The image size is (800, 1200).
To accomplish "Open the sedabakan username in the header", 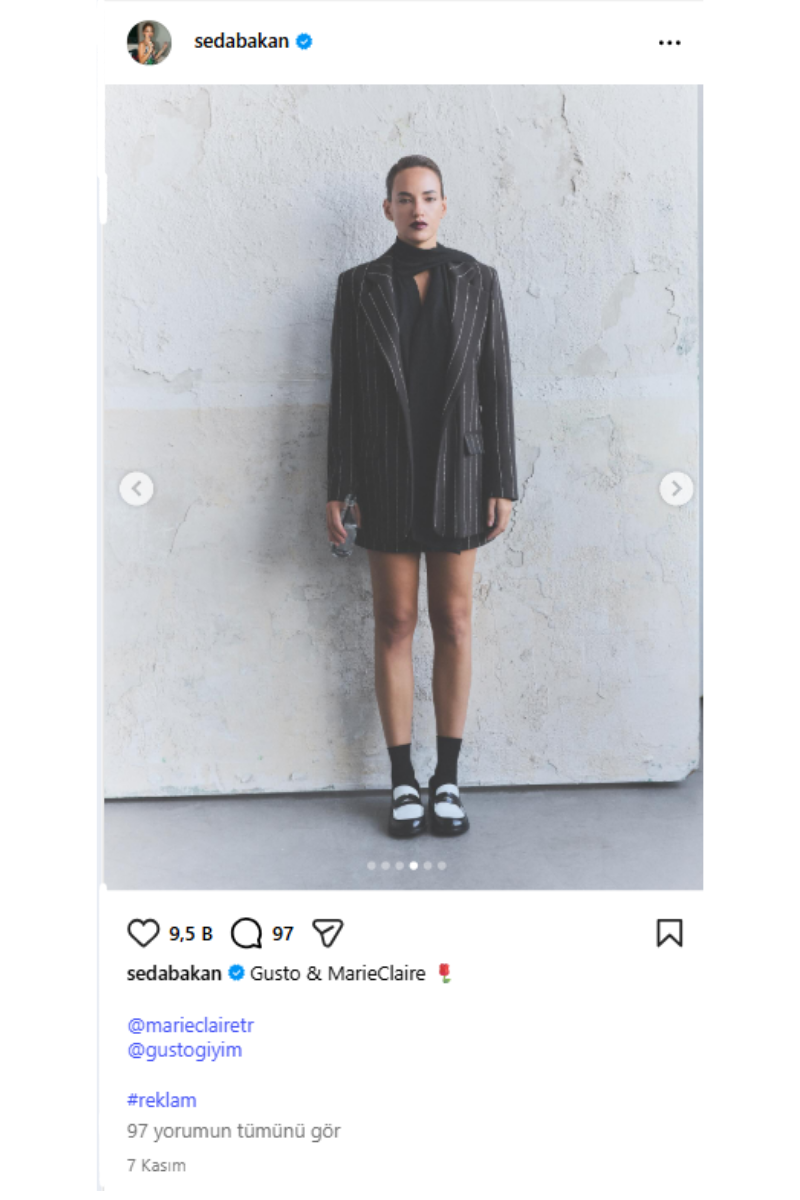I will pyautogui.click(x=241, y=42).
